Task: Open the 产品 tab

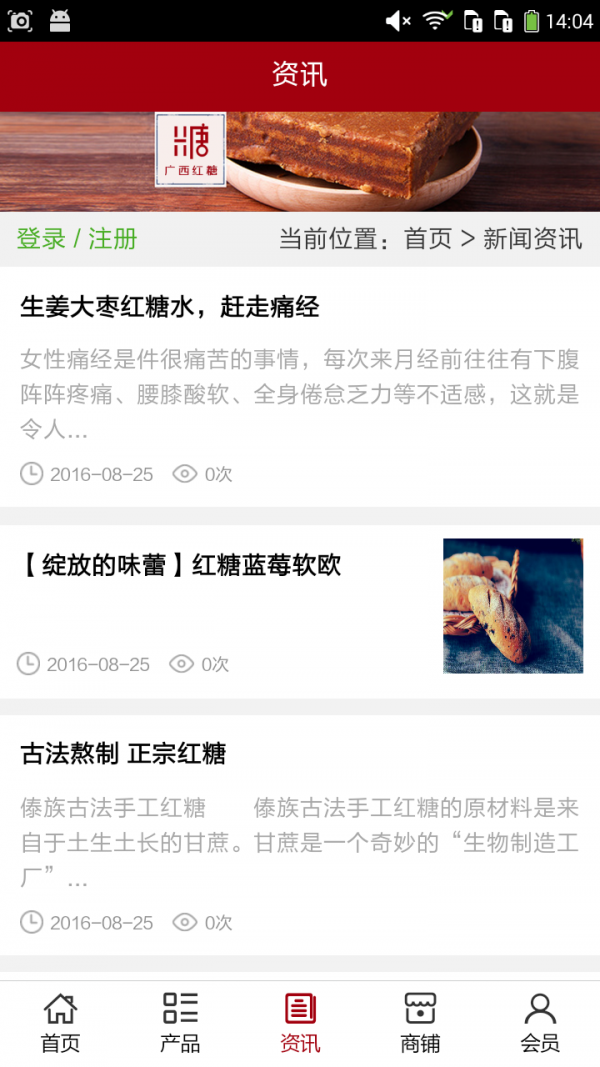Action: pos(180,1023)
